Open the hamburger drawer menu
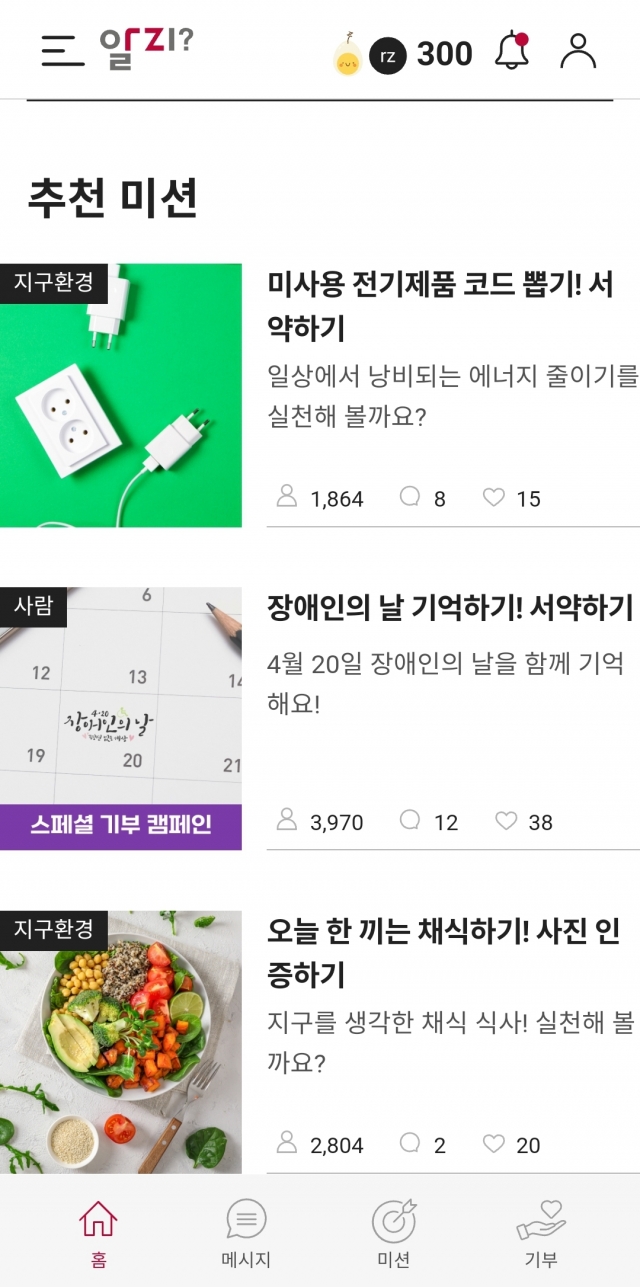 [62, 51]
